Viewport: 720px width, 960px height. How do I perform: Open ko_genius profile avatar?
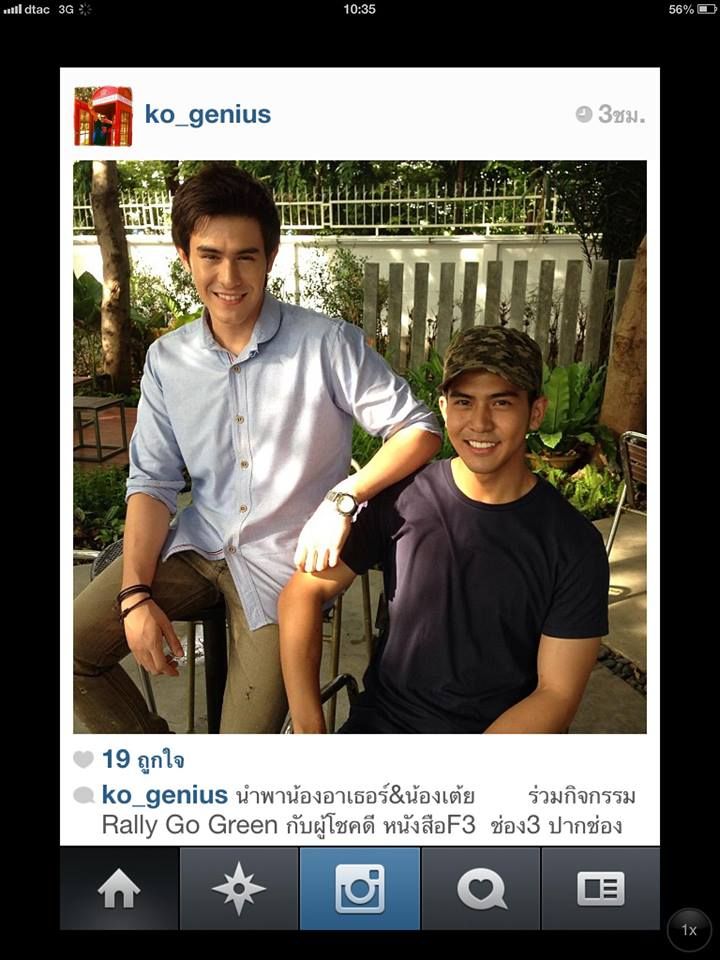pos(103,116)
